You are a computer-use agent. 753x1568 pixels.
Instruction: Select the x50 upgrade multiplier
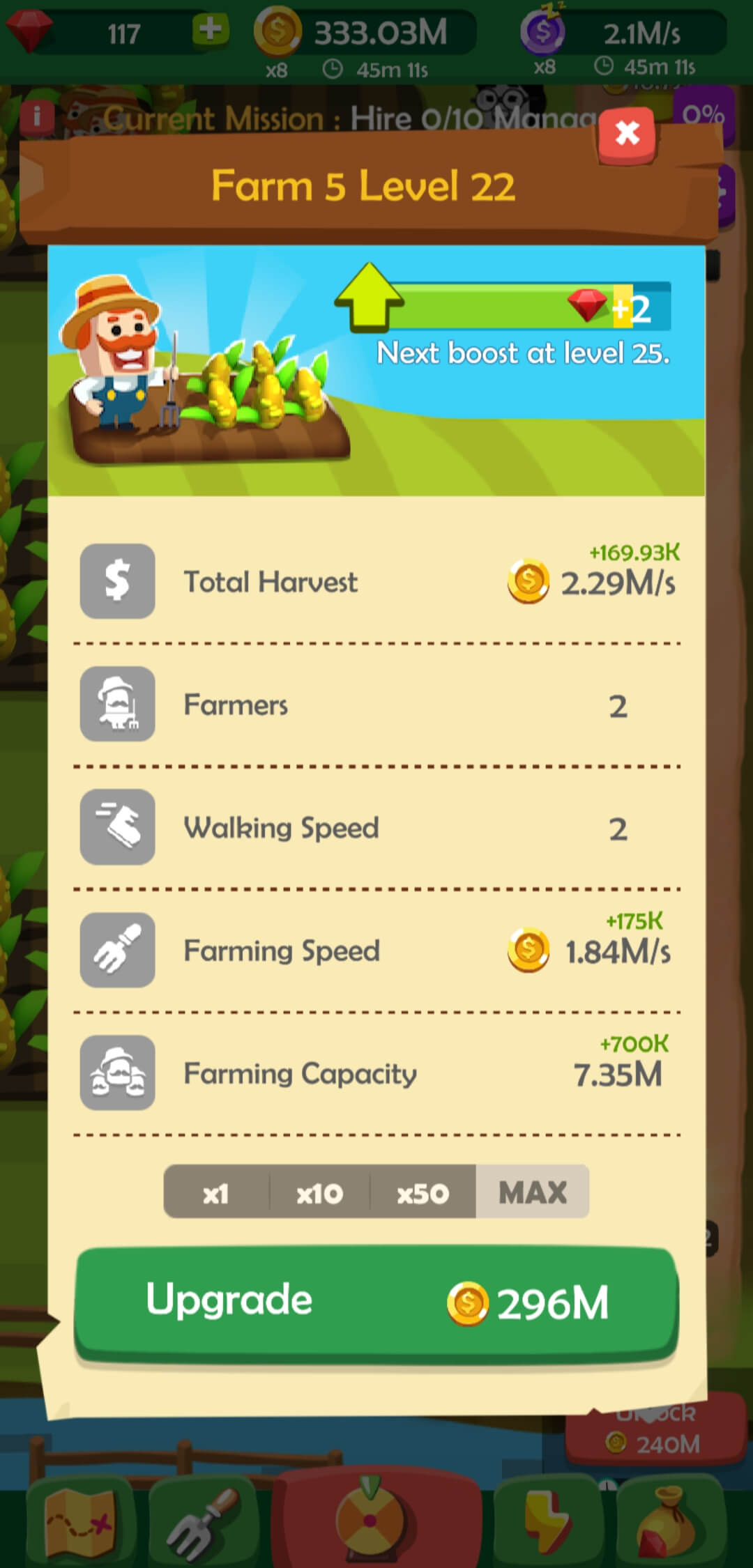[423, 1193]
